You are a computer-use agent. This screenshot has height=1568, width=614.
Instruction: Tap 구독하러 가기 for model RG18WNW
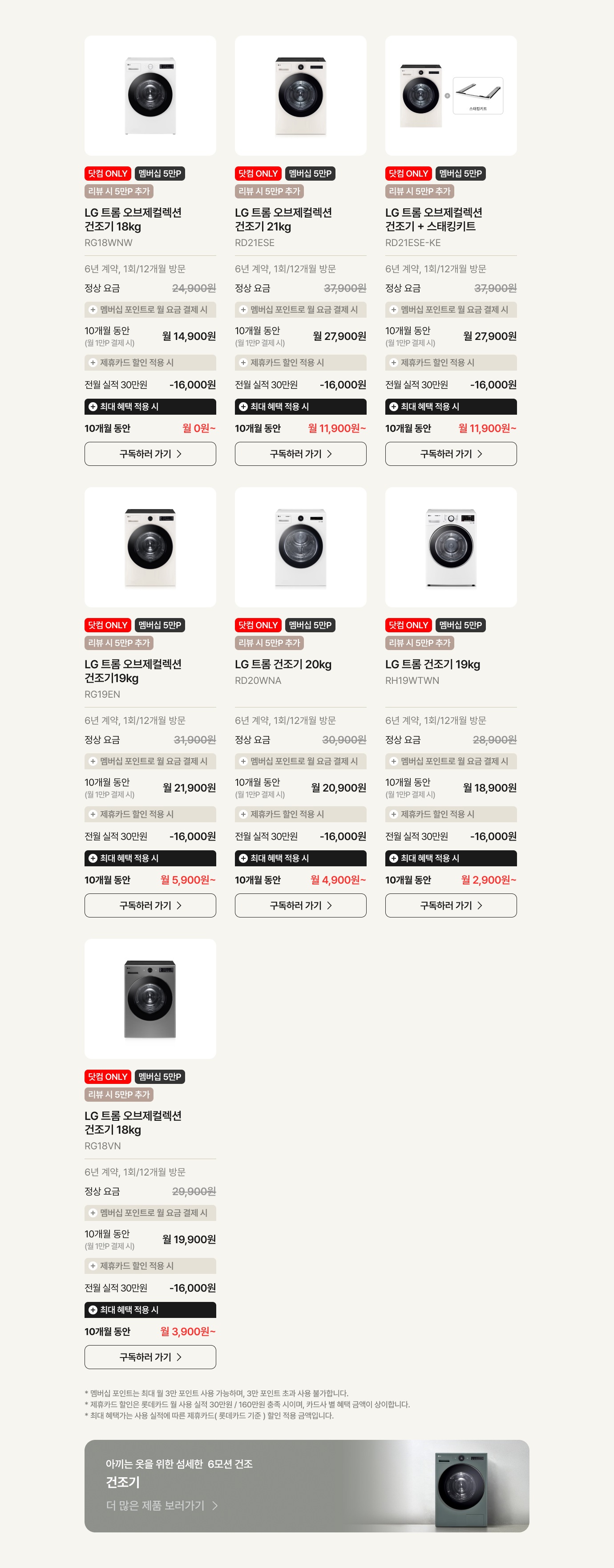(149, 453)
